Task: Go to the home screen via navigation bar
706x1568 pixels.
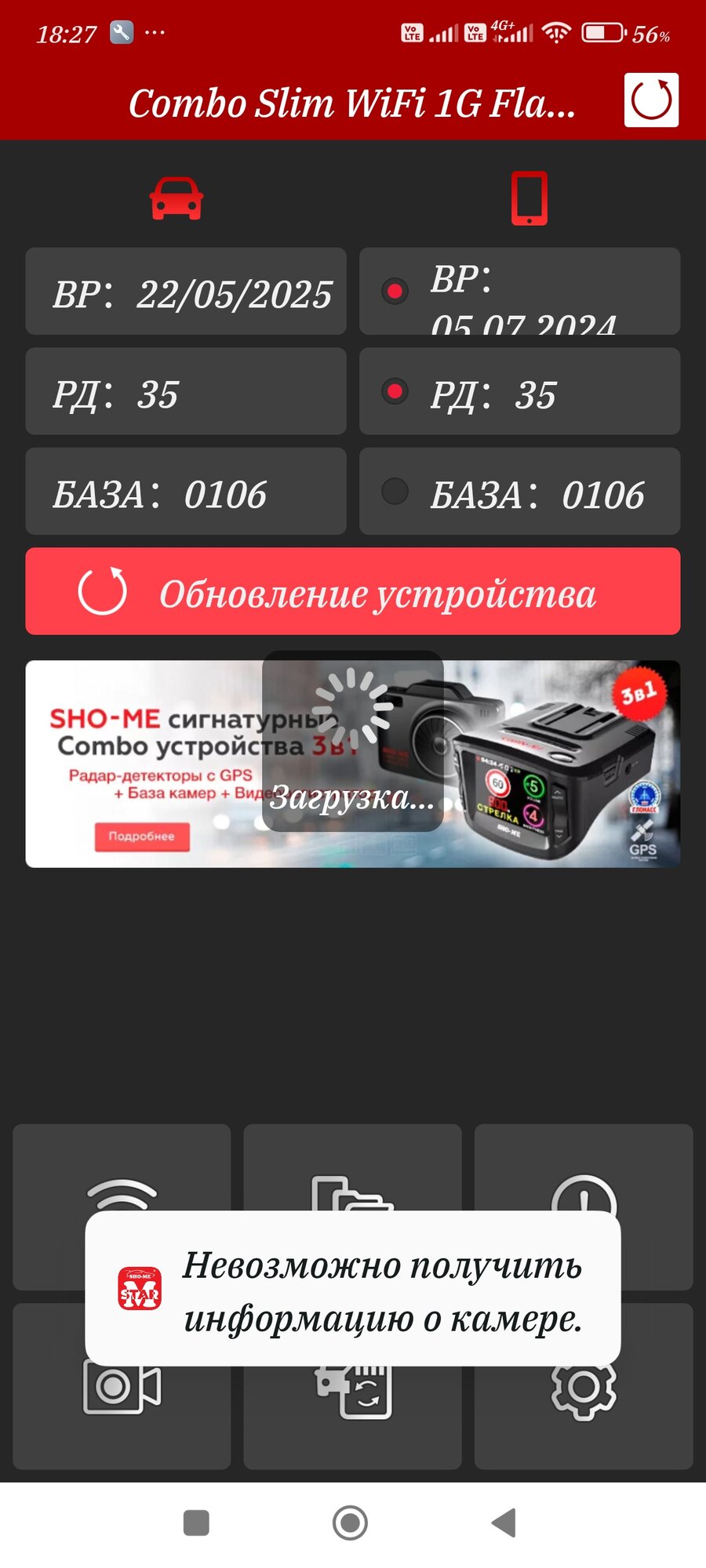Action: pyautogui.click(x=350, y=1523)
